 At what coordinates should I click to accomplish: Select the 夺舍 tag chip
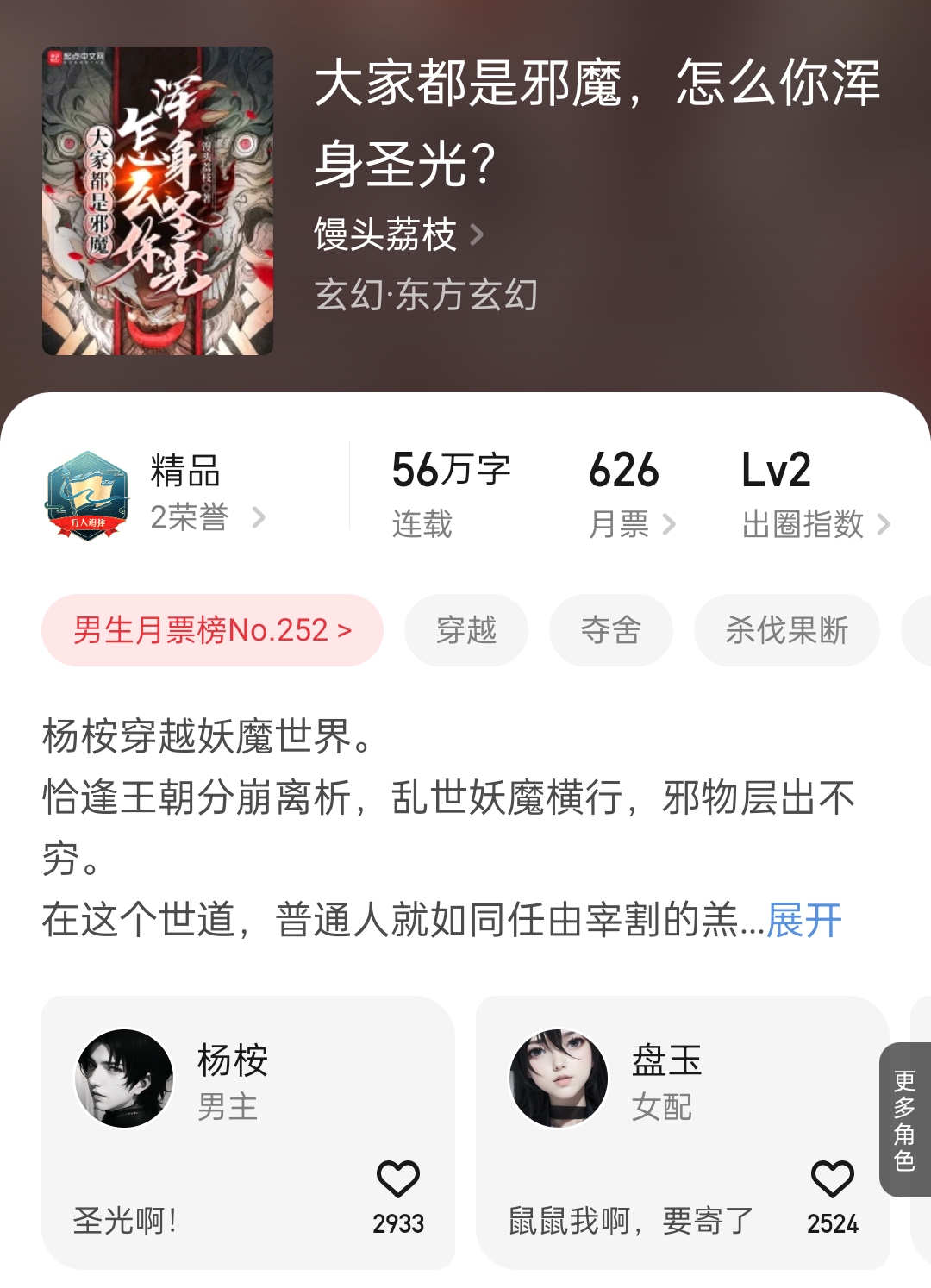pyautogui.click(x=610, y=630)
